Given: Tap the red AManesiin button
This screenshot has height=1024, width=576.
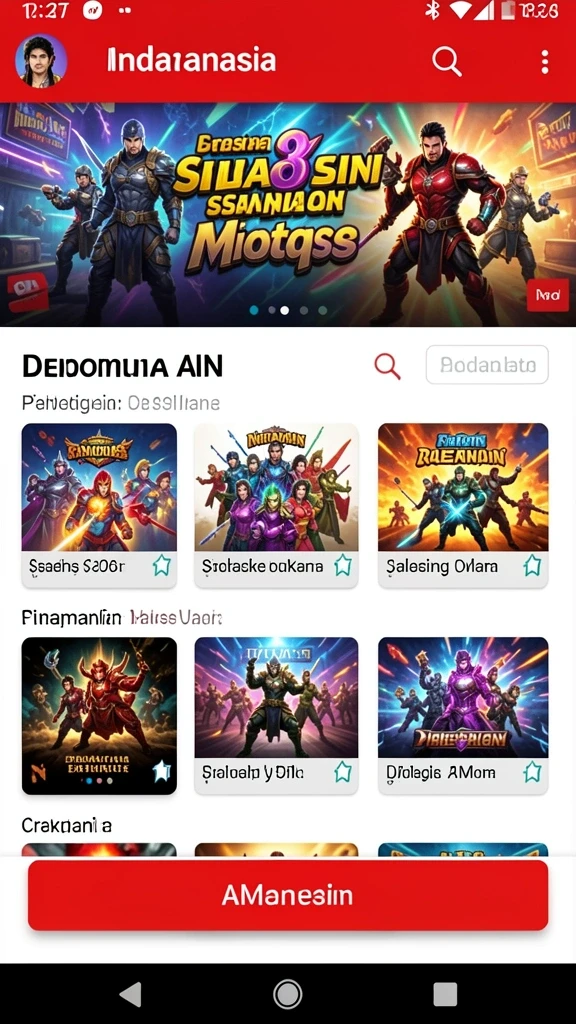Looking at the screenshot, I should pos(287,895).
